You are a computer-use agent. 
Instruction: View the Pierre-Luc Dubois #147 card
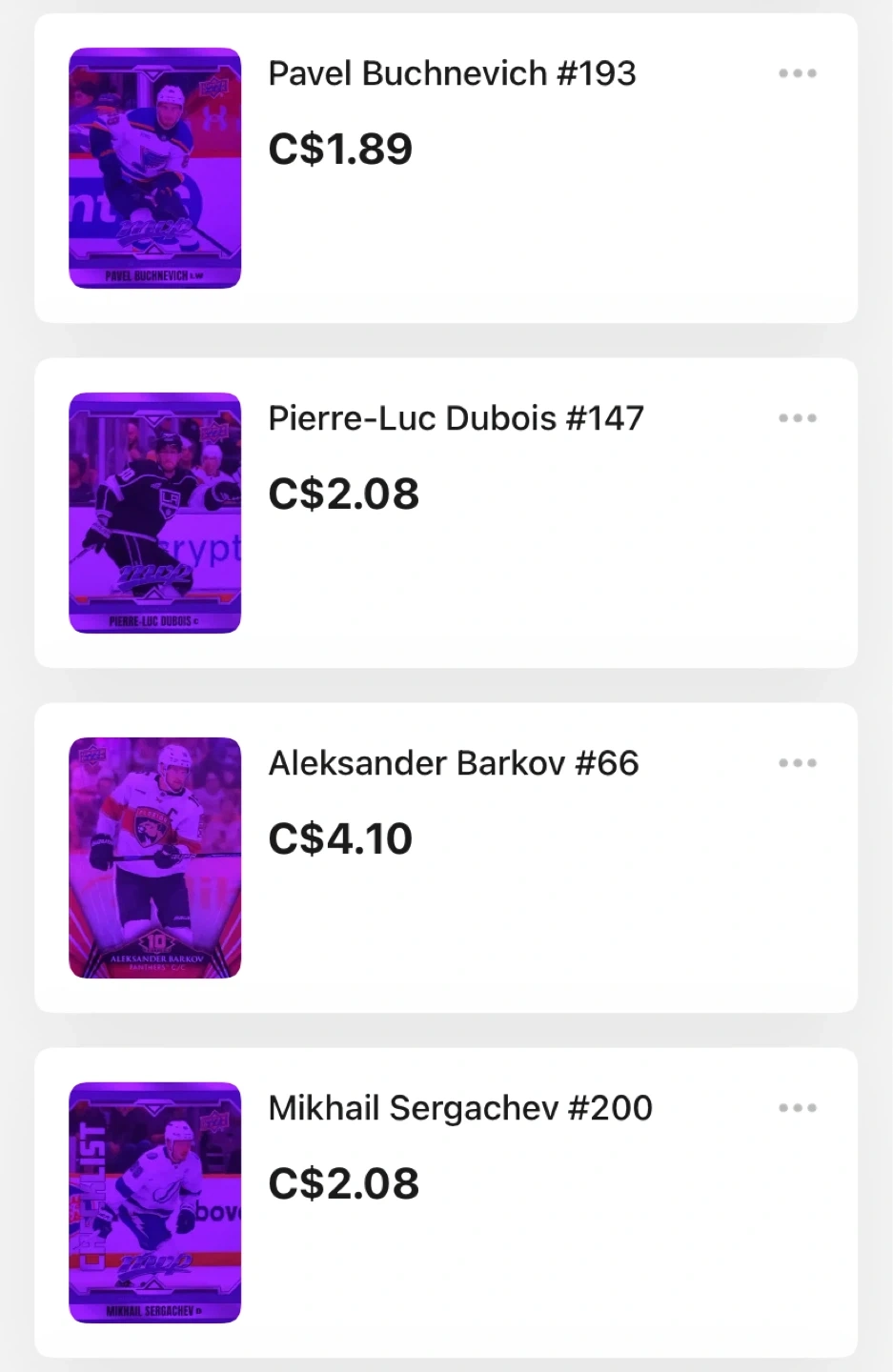click(154, 514)
